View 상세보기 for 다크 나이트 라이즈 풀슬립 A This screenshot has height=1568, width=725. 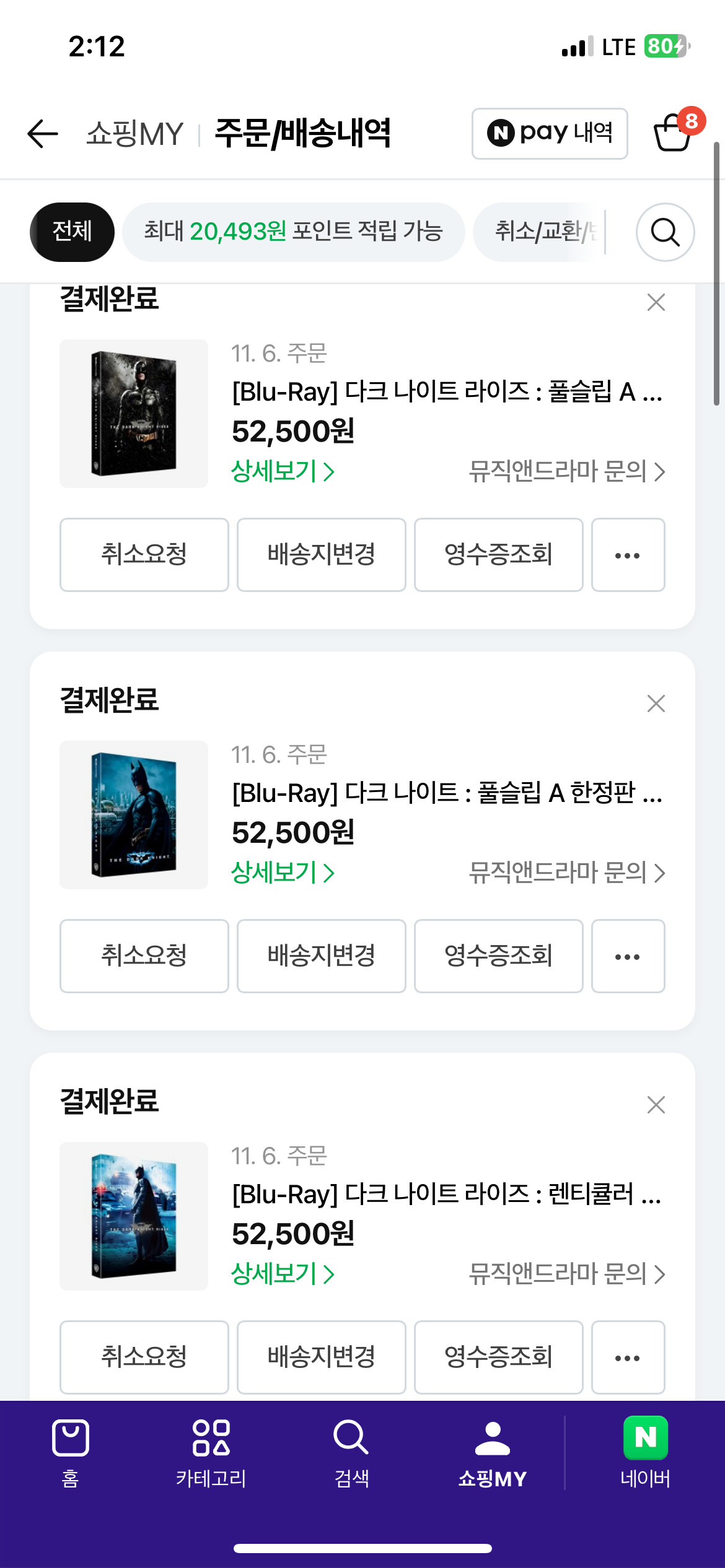[283, 471]
